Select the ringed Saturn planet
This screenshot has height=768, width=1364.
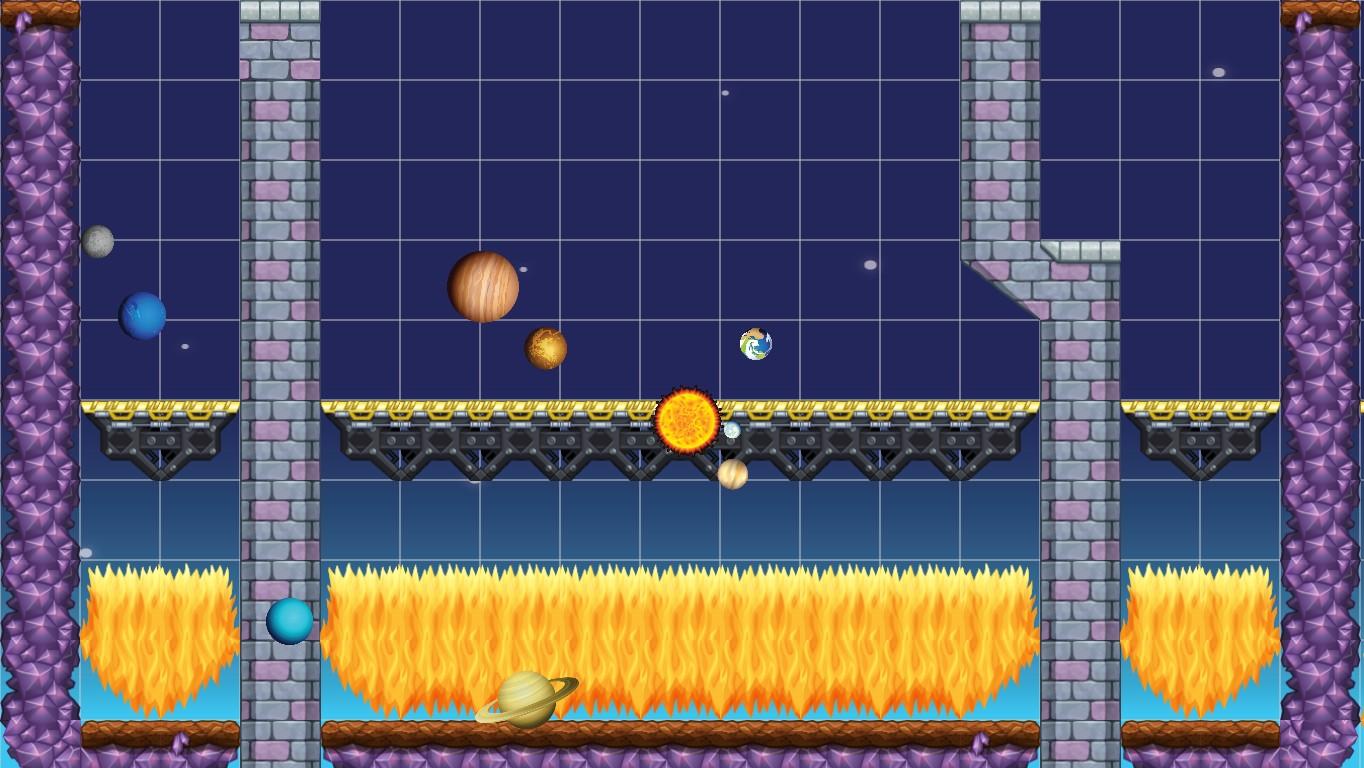pos(526,699)
